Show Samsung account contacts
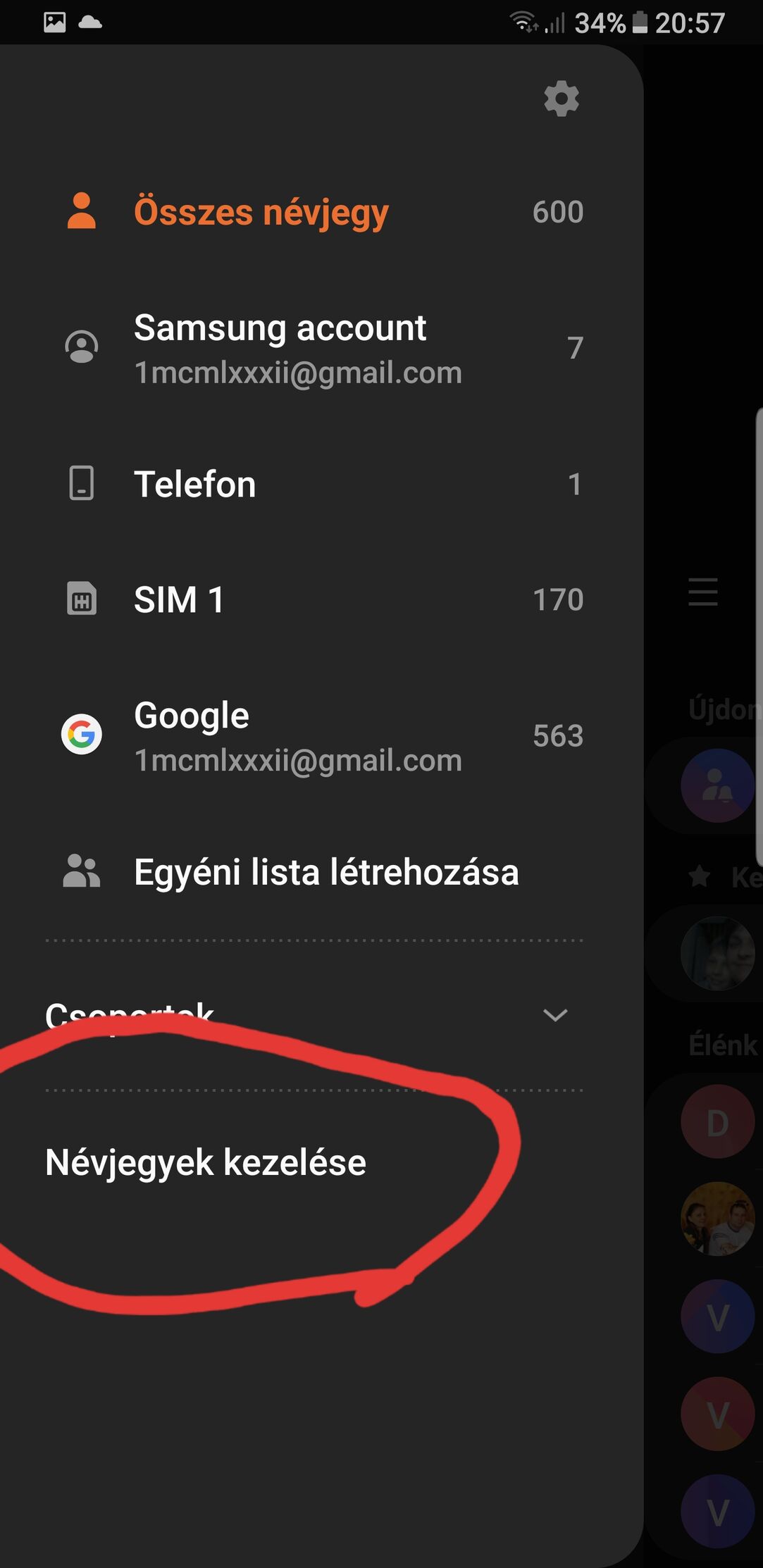Screen dimensions: 763x1568 click(280, 348)
